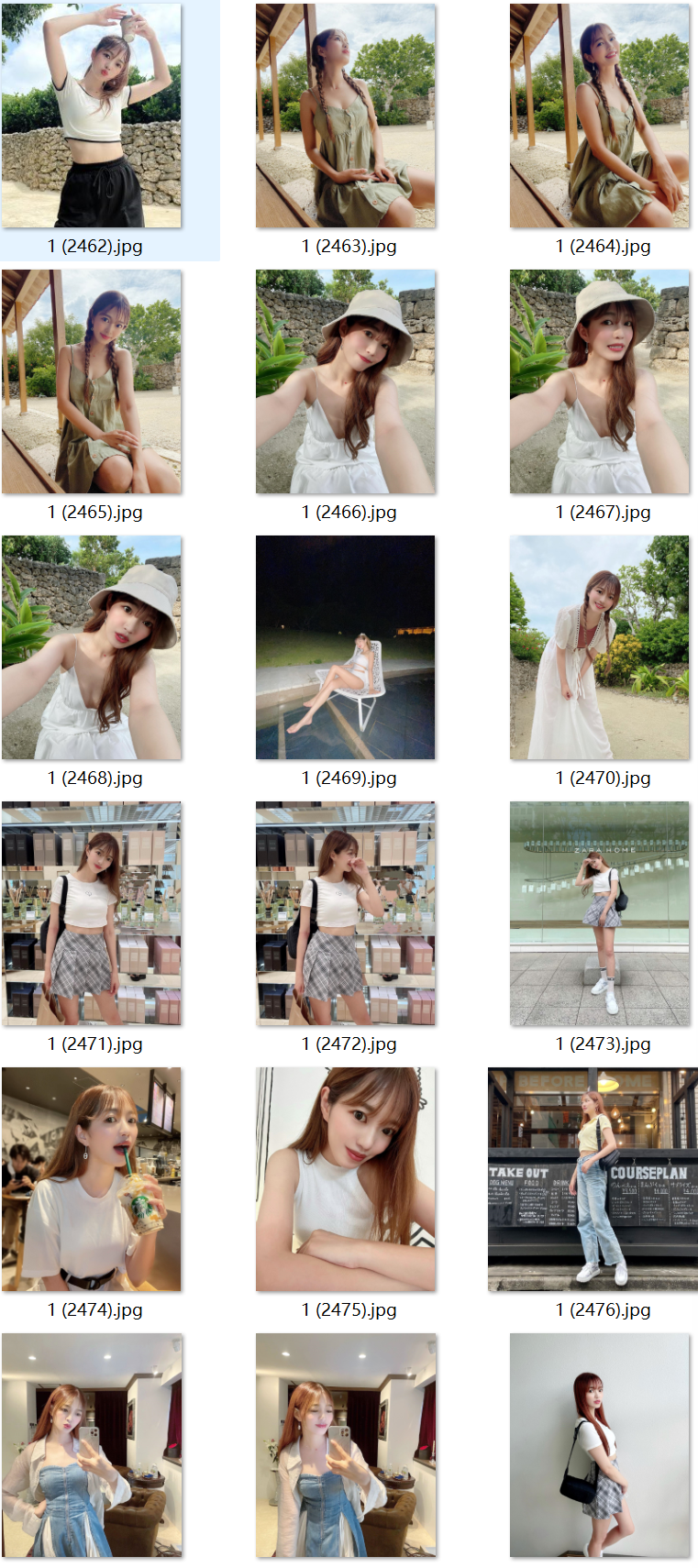Open the file 1 (2473).jpg
Viewport: 698px width, 1568px height.
(x=600, y=913)
